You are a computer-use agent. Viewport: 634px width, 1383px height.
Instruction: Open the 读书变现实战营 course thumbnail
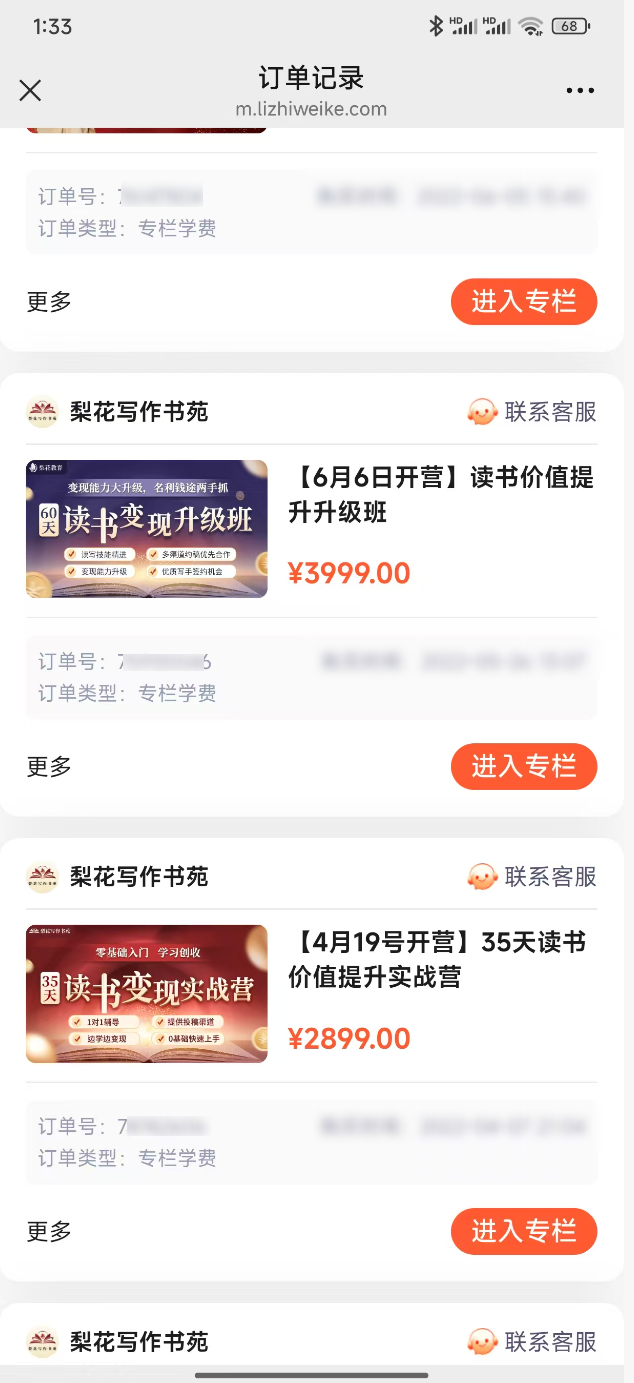point(147,994)
